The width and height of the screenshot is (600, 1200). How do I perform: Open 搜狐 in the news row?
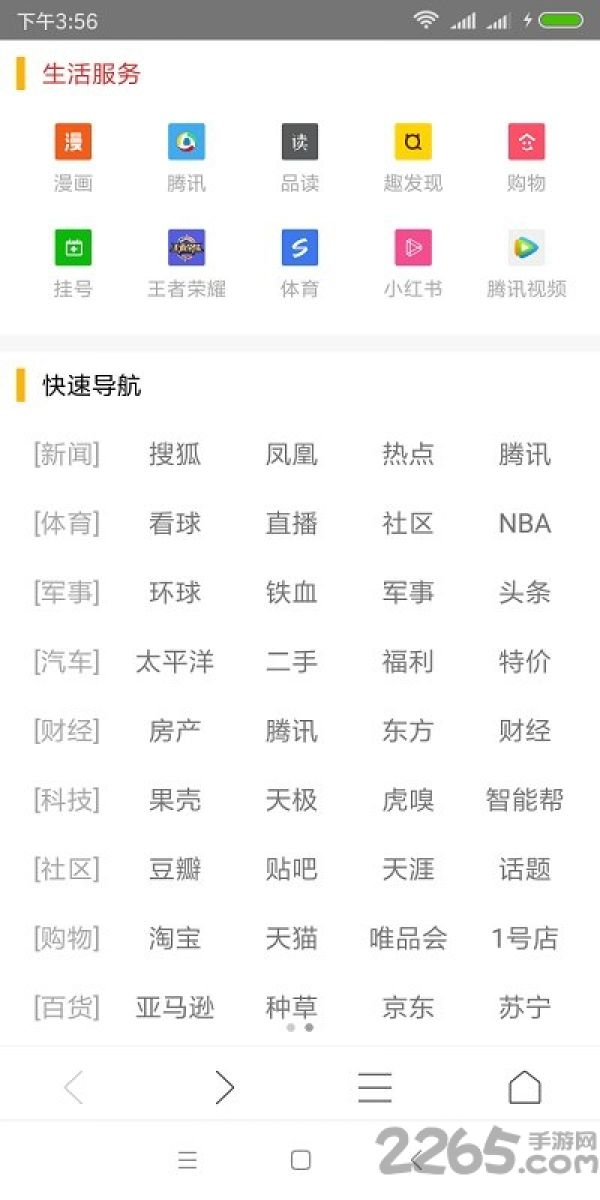[x=175, y=455]
